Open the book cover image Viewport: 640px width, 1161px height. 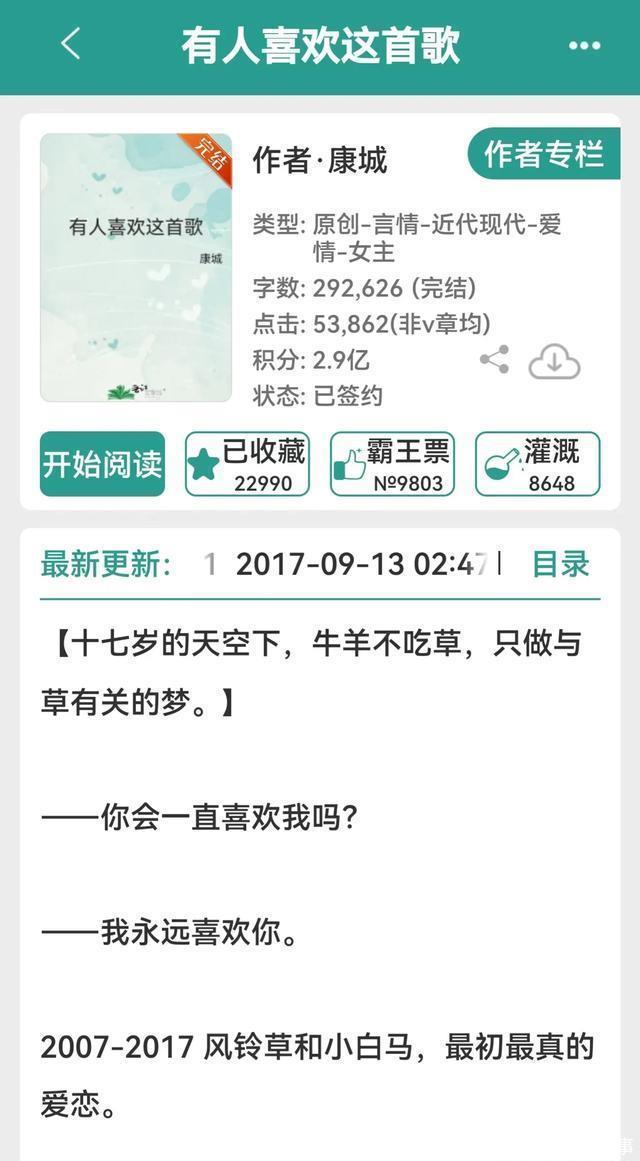pyautogui.click(x=136, y=268)
